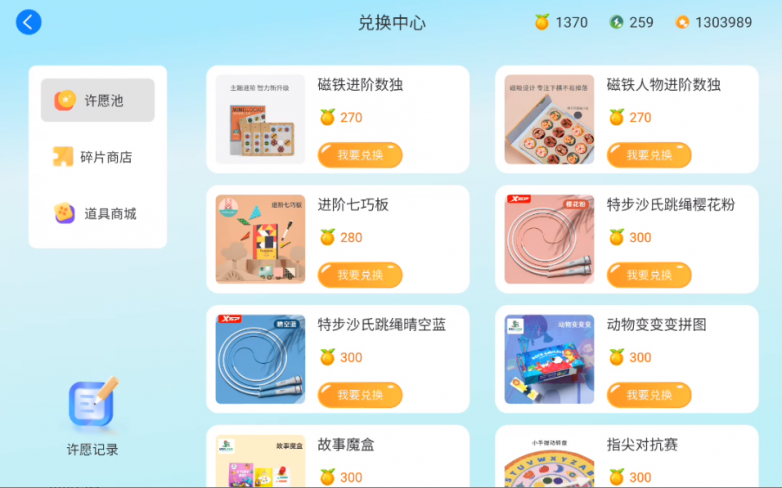This screenshot has height=488, width=782.
Task: Select the 许愿池 tab
Action: (97, 100)
